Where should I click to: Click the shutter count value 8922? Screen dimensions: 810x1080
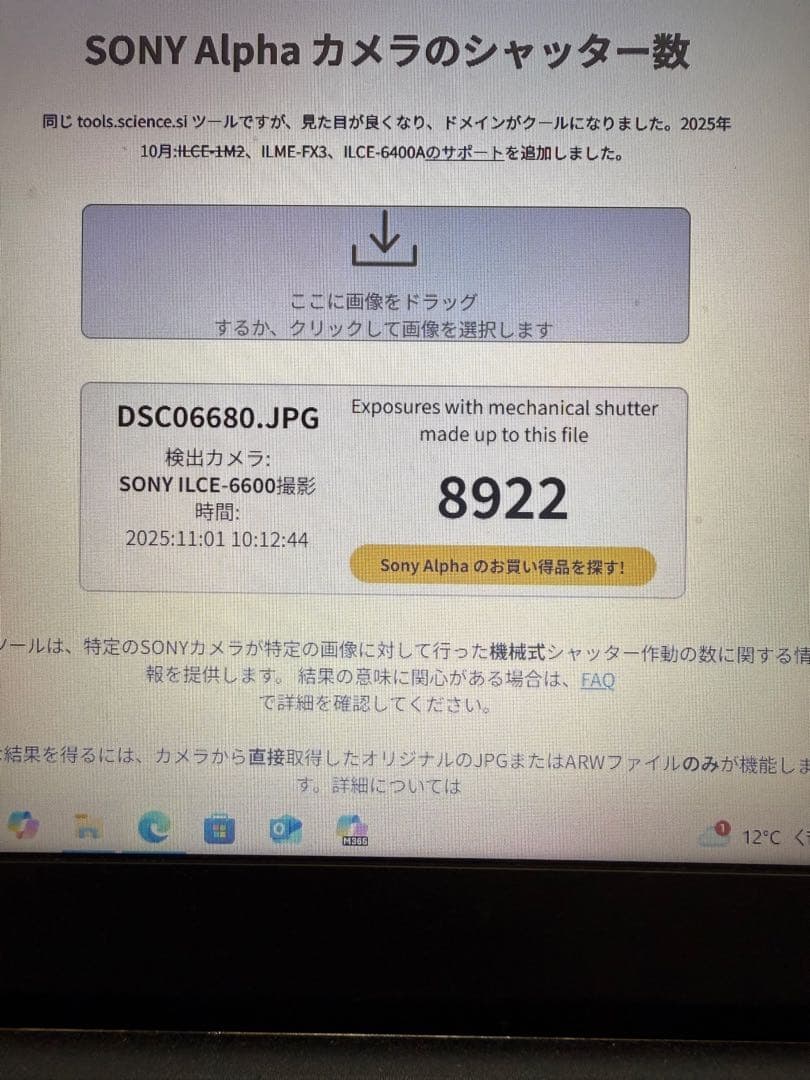[503, 496]
